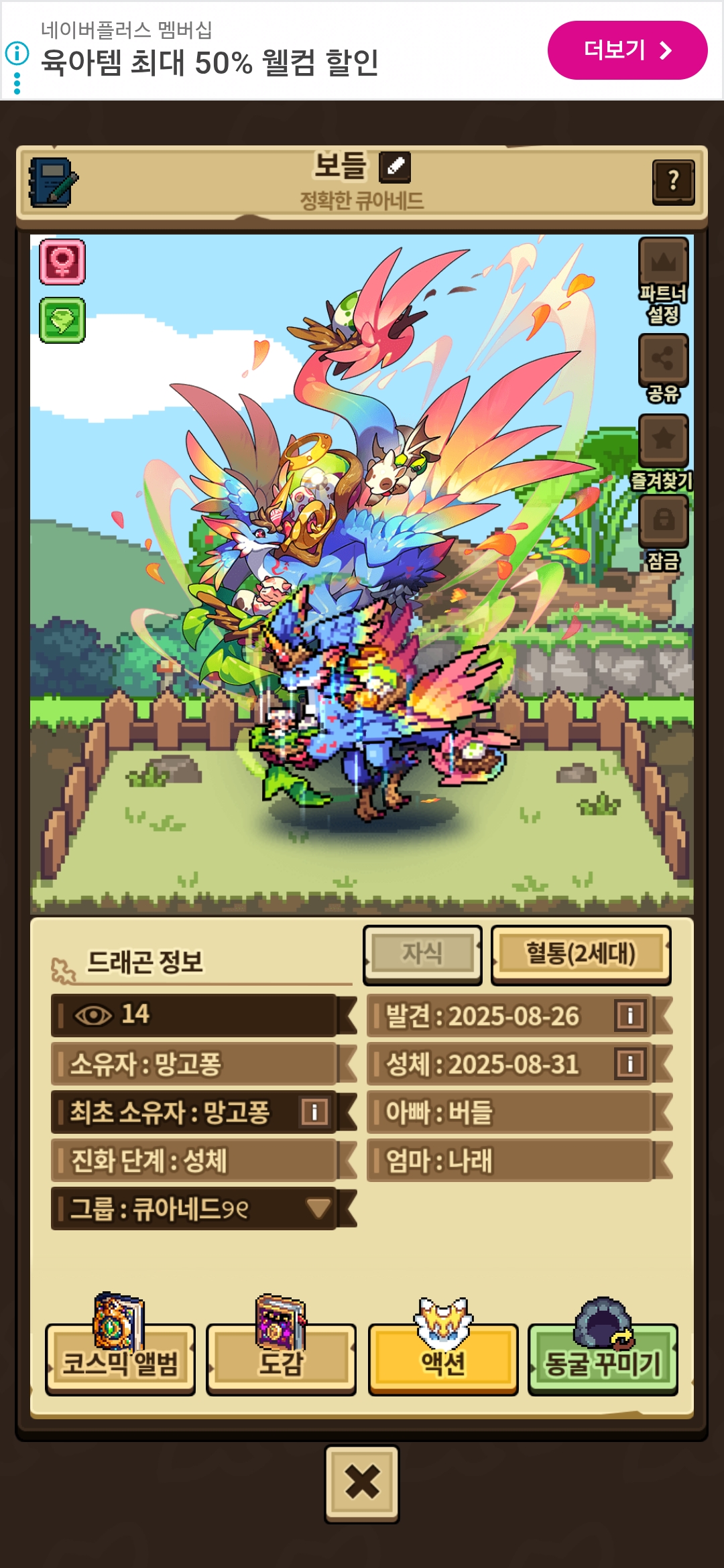Screen dimensions: 724x1568
Task: Add dragon to 즐겨찾기 favorites
Action: (x=663, y=440)
